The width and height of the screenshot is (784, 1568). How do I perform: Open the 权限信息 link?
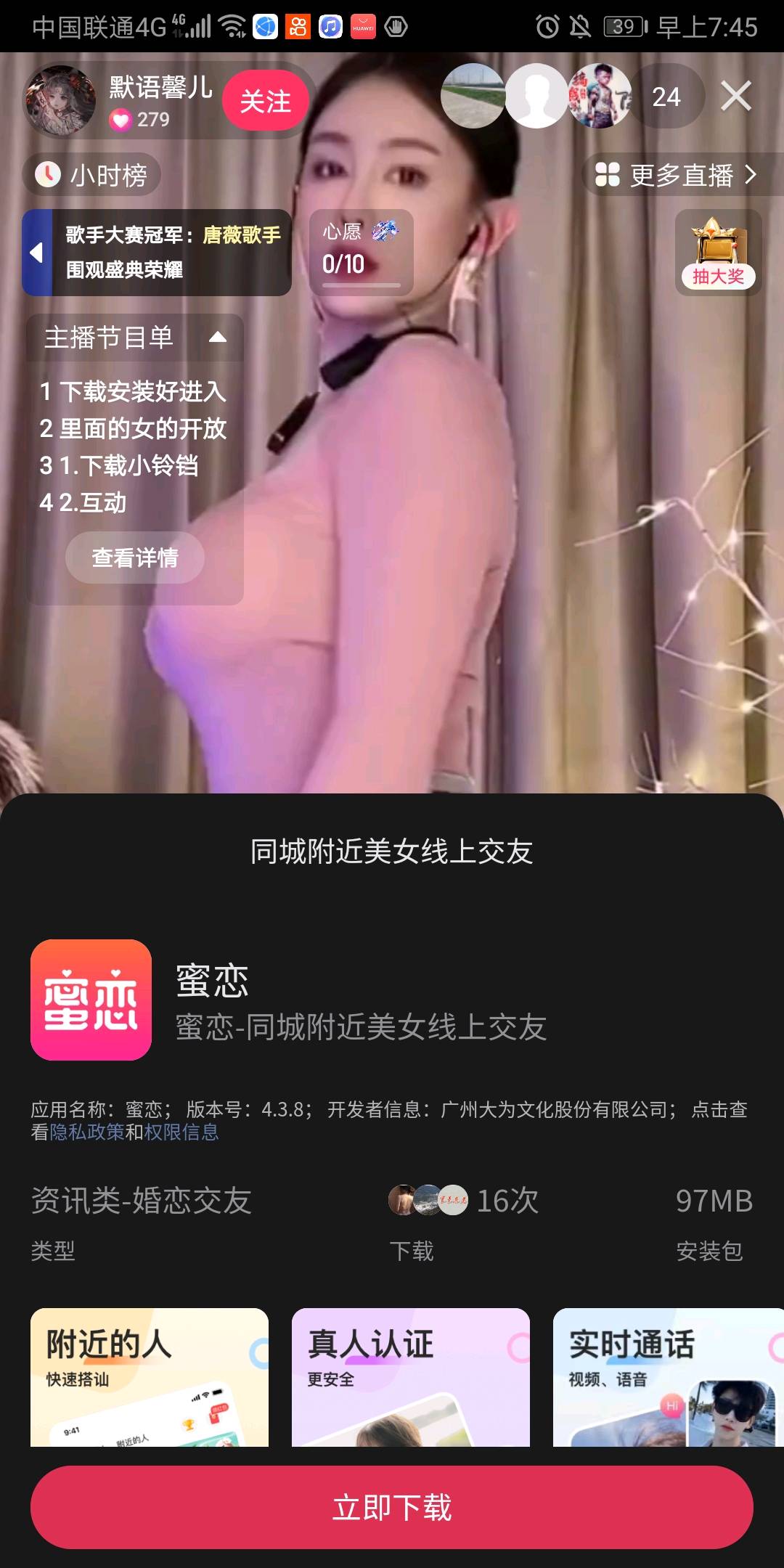click(x=181, y=1132)
